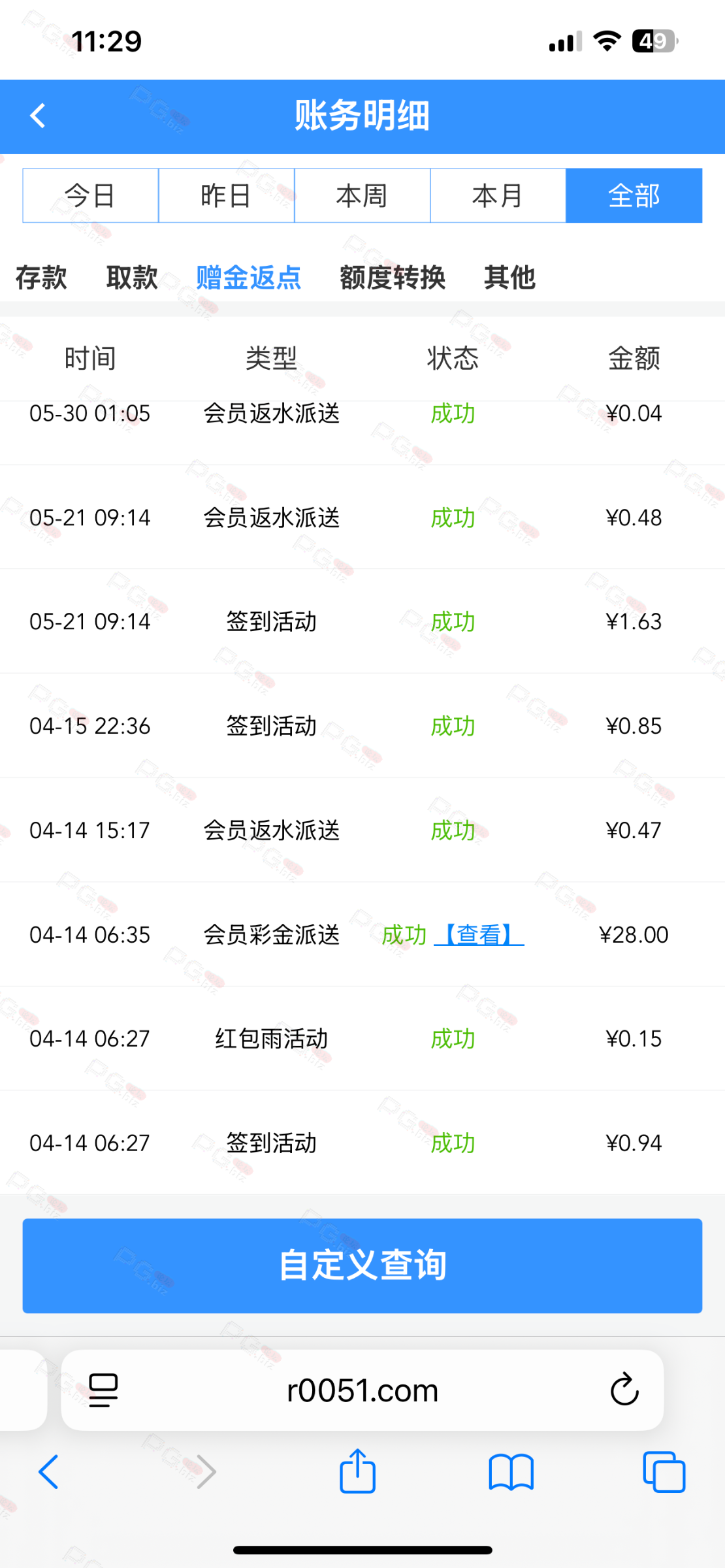The width and height of the screenshot is (725, 1568).
Task: Tap the r0051.com address field
Action: click(x=362, y=1390)
